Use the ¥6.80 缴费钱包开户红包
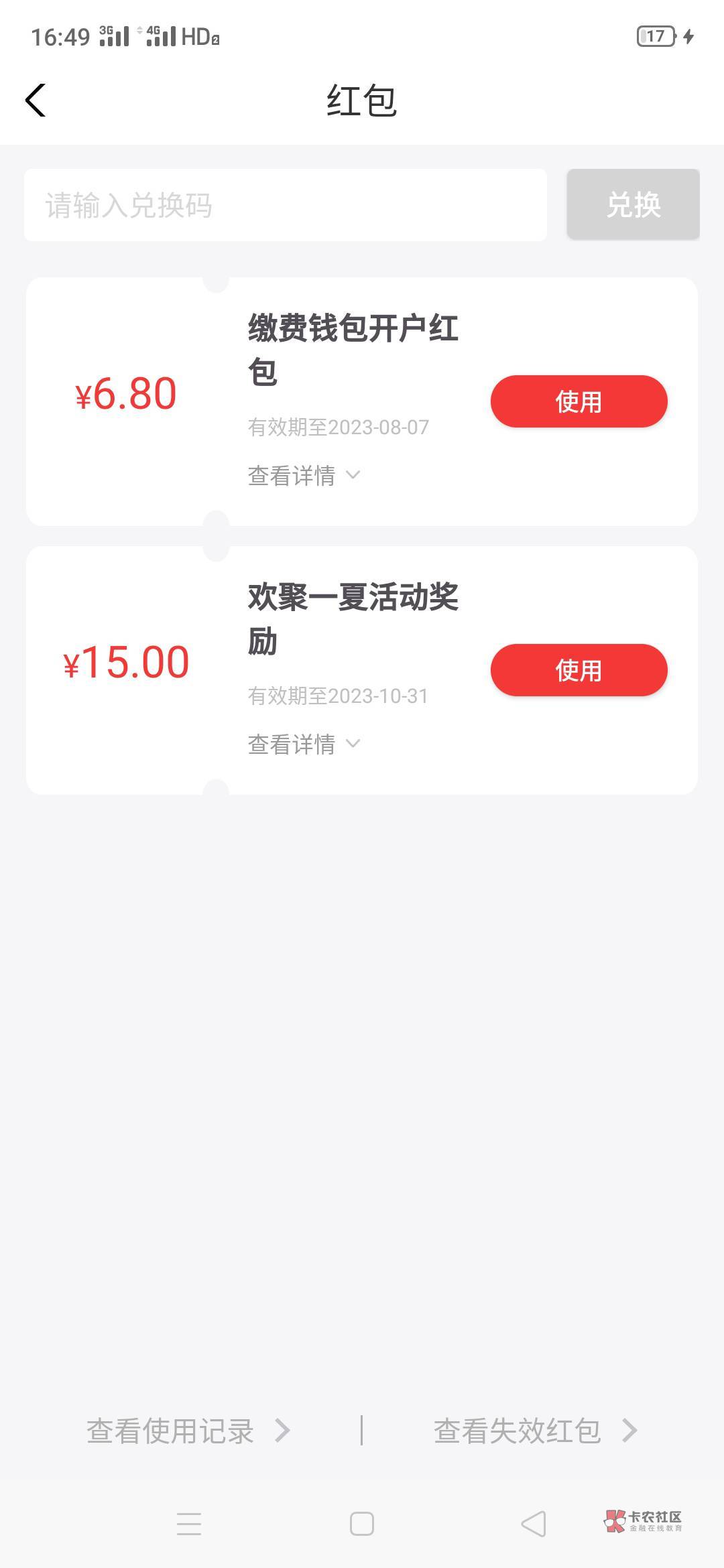The height and width of the screenshot is (1568, 724). coord(579,401)
